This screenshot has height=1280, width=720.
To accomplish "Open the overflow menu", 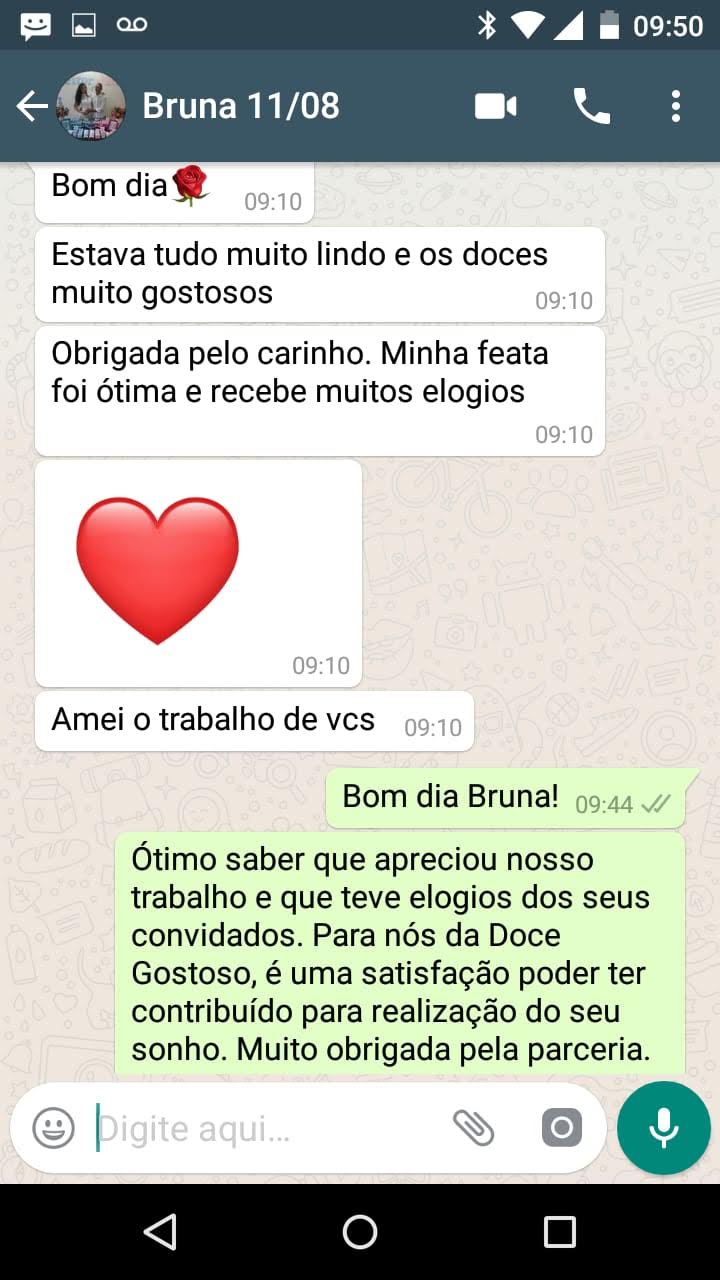I will tap(676, 106).
